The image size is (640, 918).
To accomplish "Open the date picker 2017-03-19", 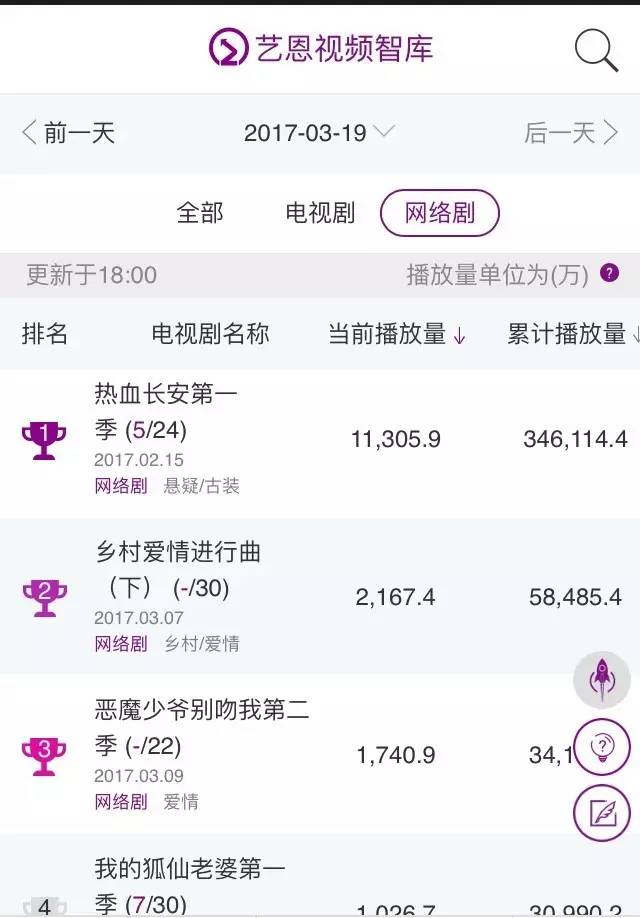I will [x=319, y=133].
